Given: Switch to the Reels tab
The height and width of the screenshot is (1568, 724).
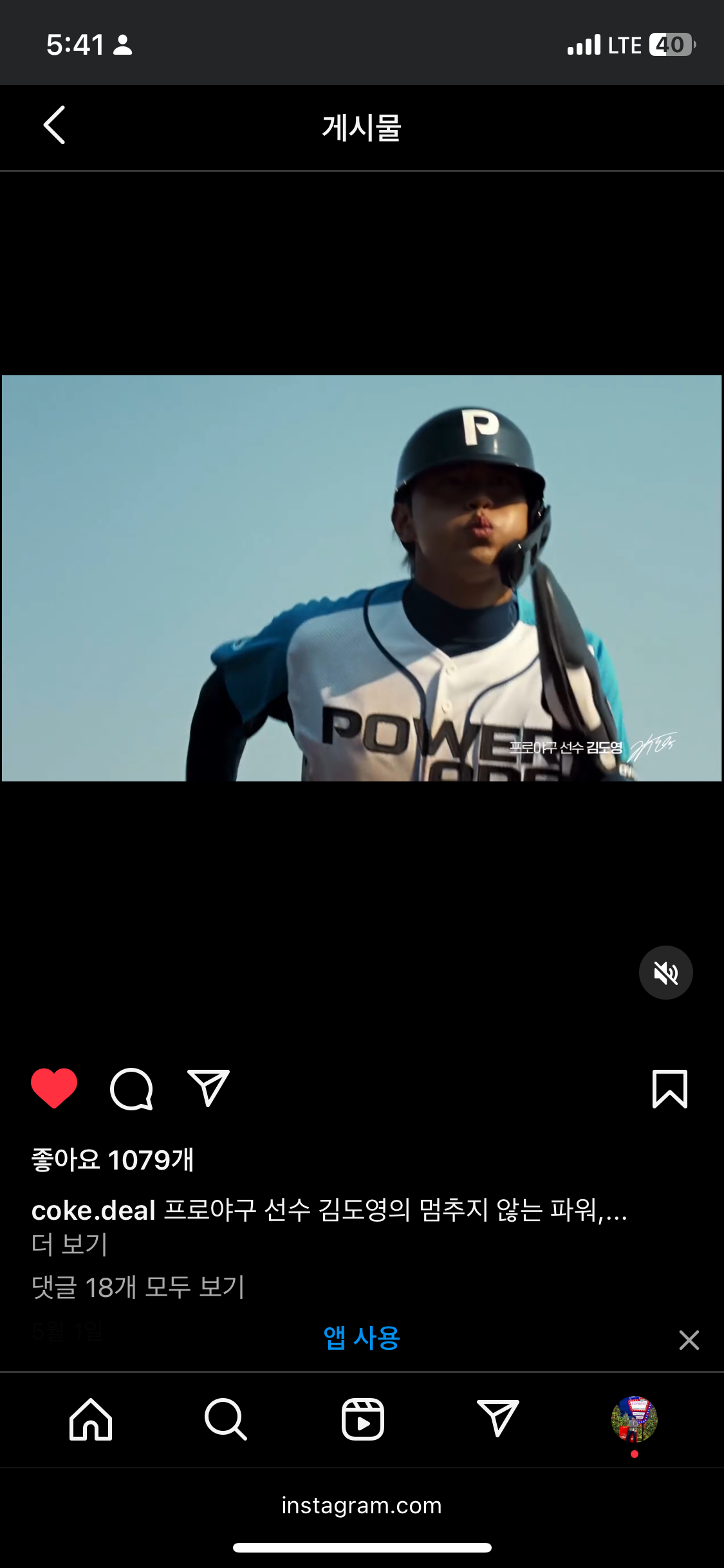Looking at the screenshot, I should (x=362, y=1419).
